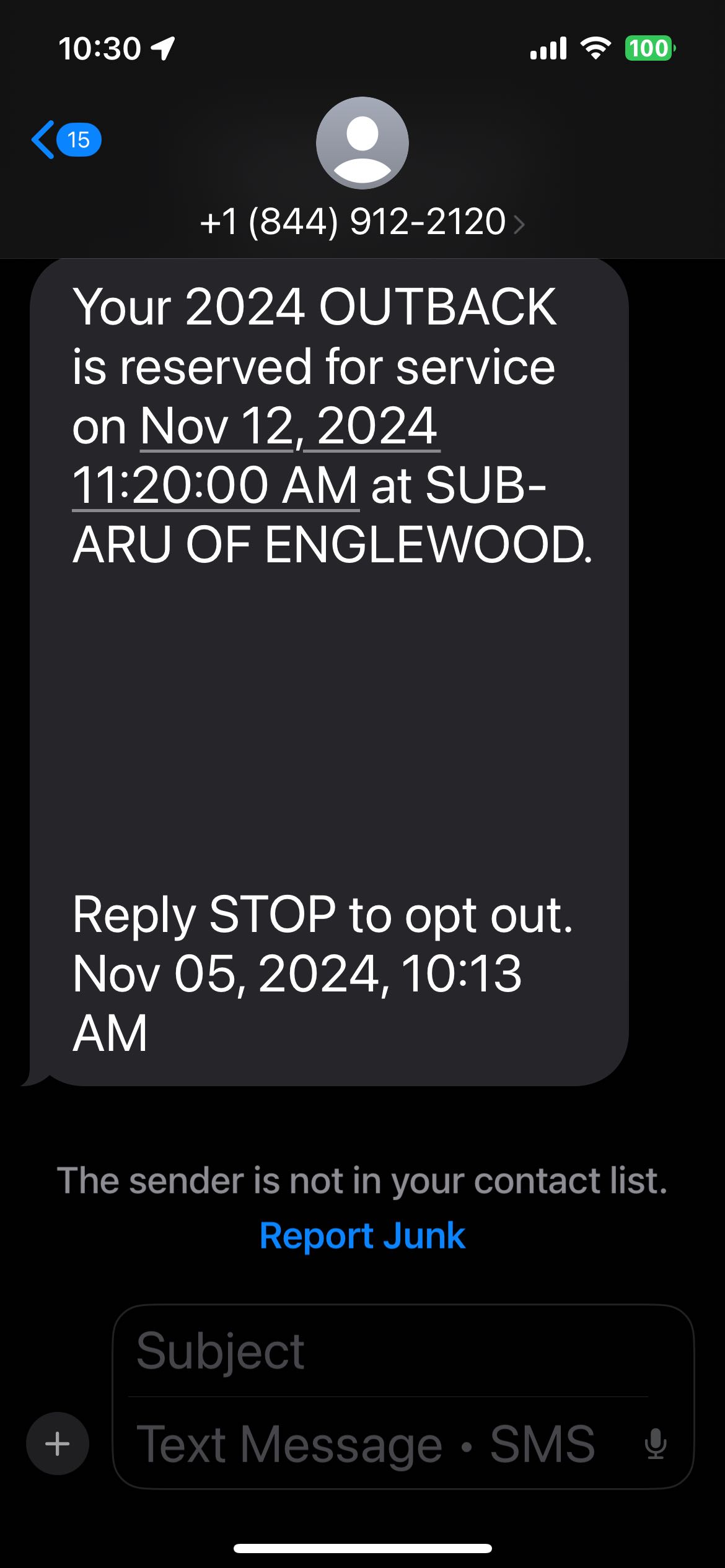Open contact details for +1 (844) 912-2120
Screen dimensions: 725x1568
pos(362,222)
